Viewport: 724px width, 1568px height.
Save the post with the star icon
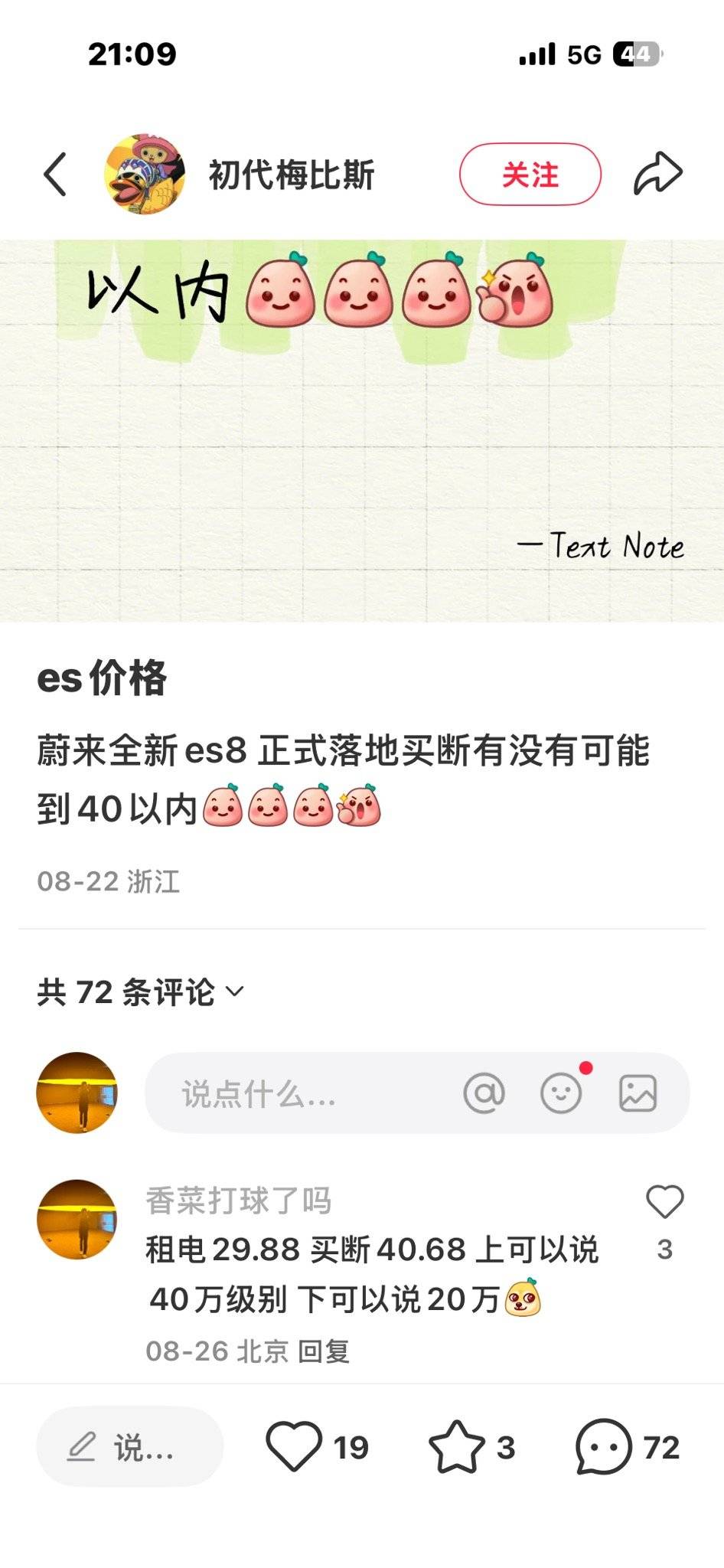456,1447
